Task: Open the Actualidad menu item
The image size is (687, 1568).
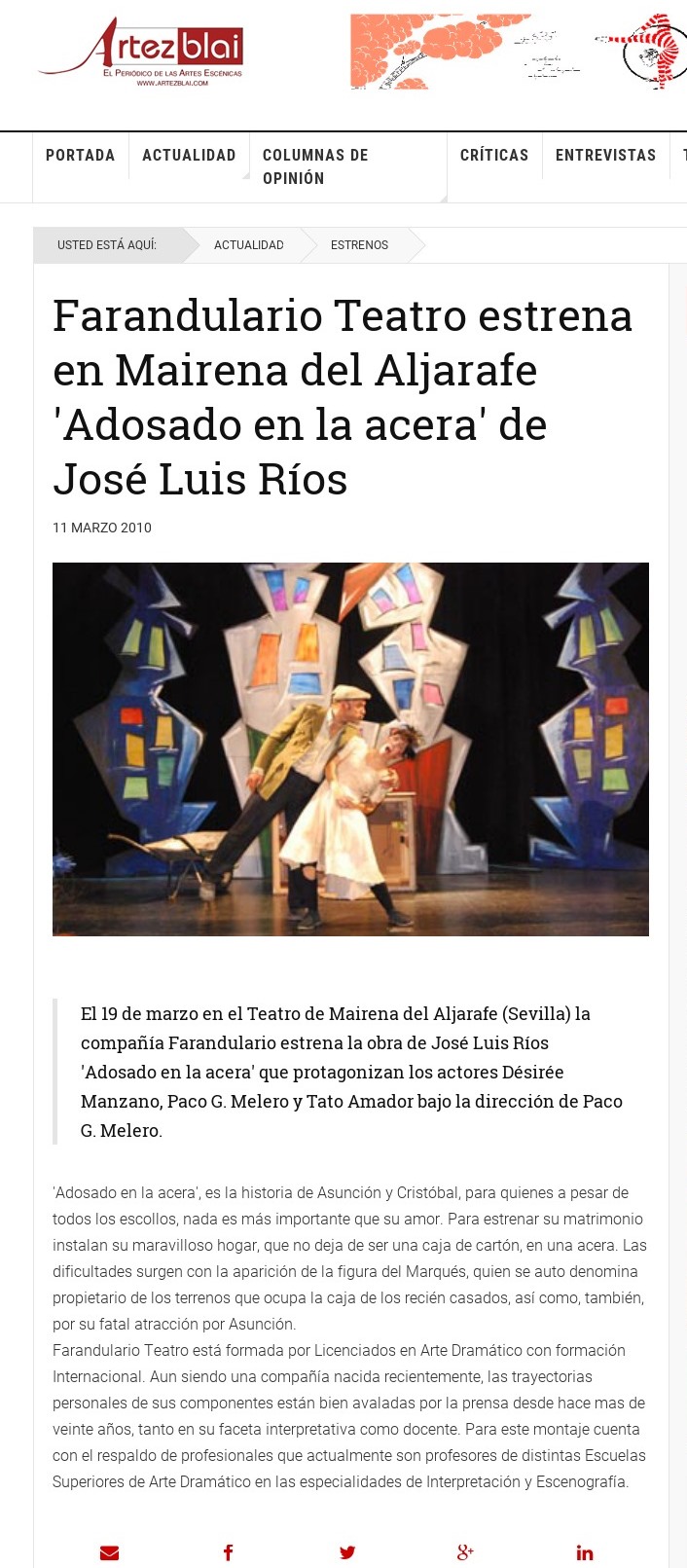Action: tap(189, 156)
